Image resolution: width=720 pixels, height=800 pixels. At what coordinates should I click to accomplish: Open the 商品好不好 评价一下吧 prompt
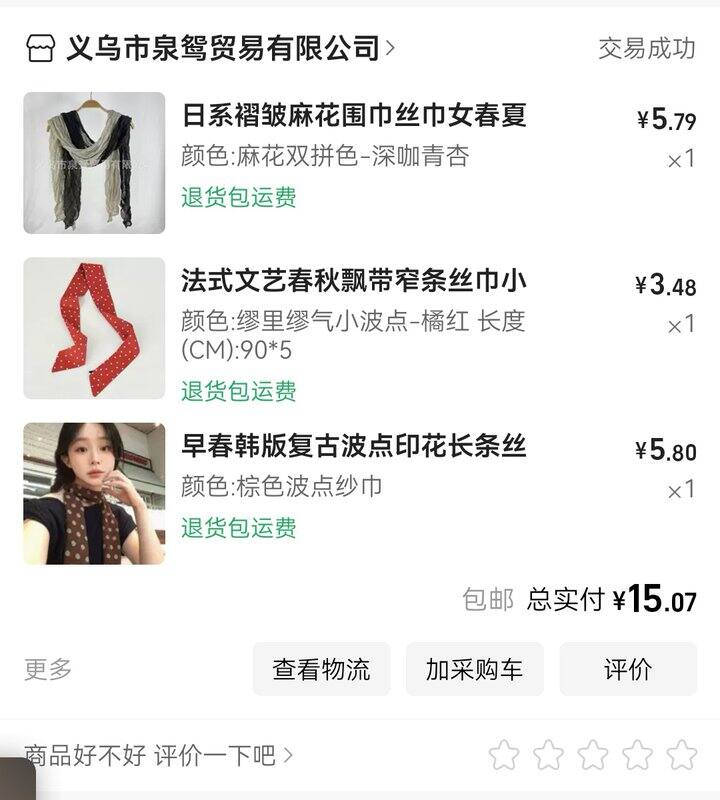click(x=158, y=755)
